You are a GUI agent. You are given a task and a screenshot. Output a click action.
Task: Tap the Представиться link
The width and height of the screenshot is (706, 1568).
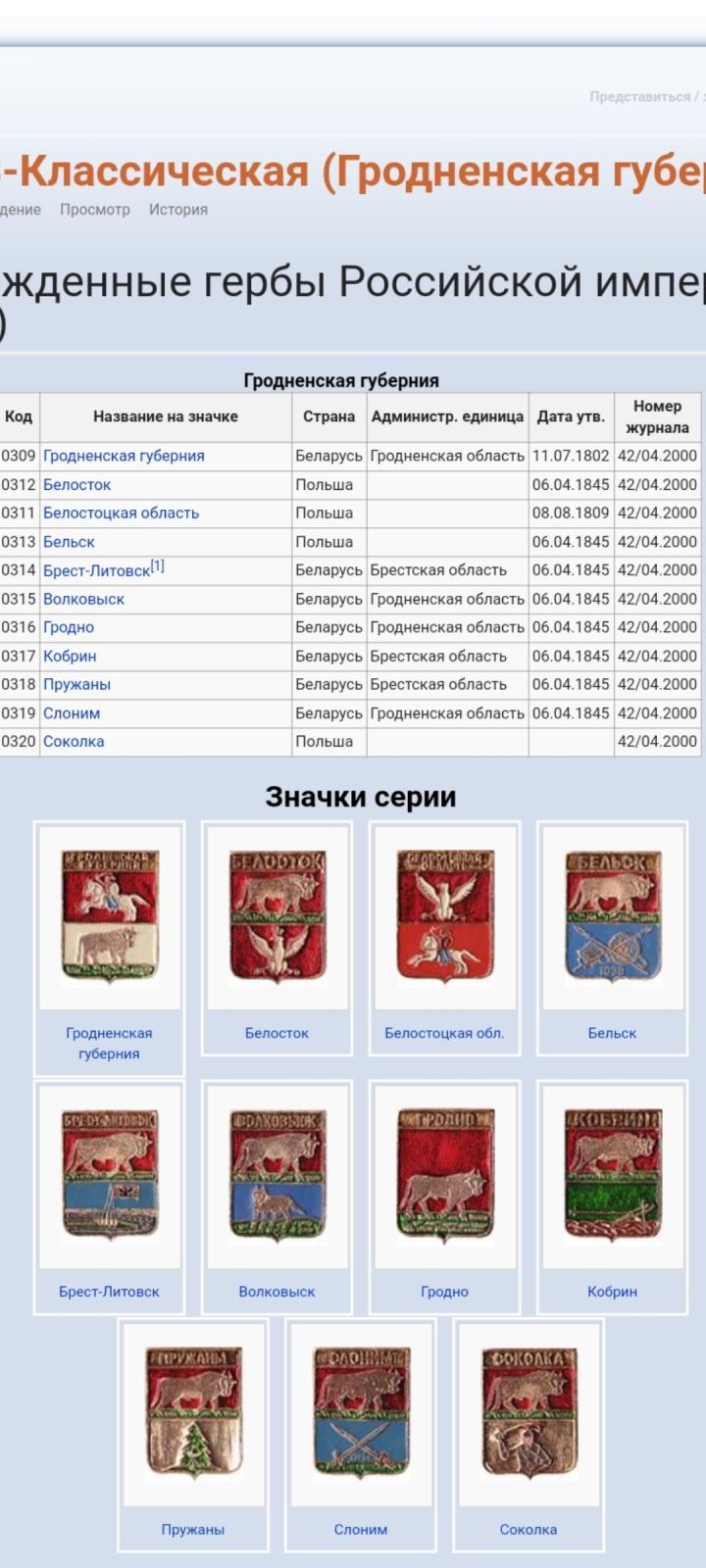coord(639,96)
